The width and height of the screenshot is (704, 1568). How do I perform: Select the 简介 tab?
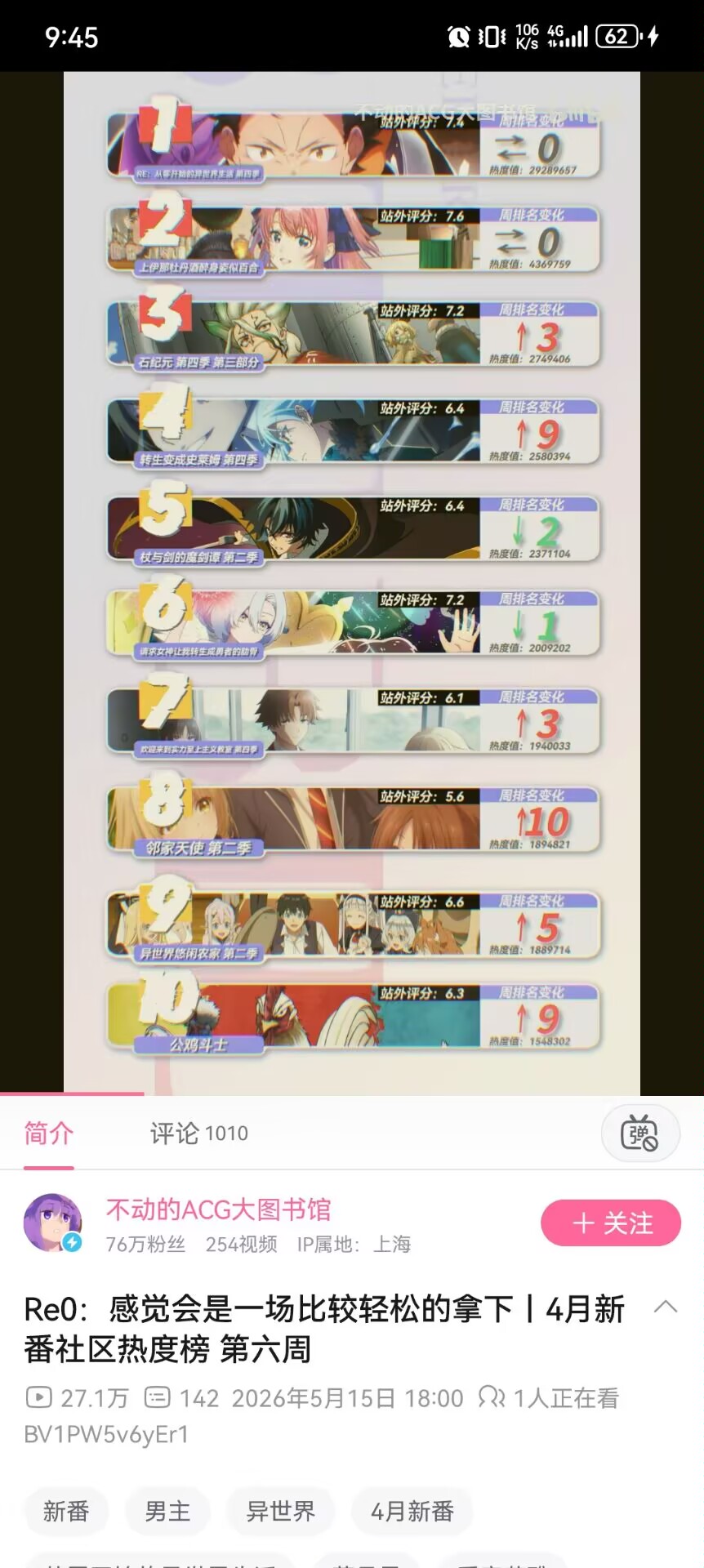pos(49,1133)
